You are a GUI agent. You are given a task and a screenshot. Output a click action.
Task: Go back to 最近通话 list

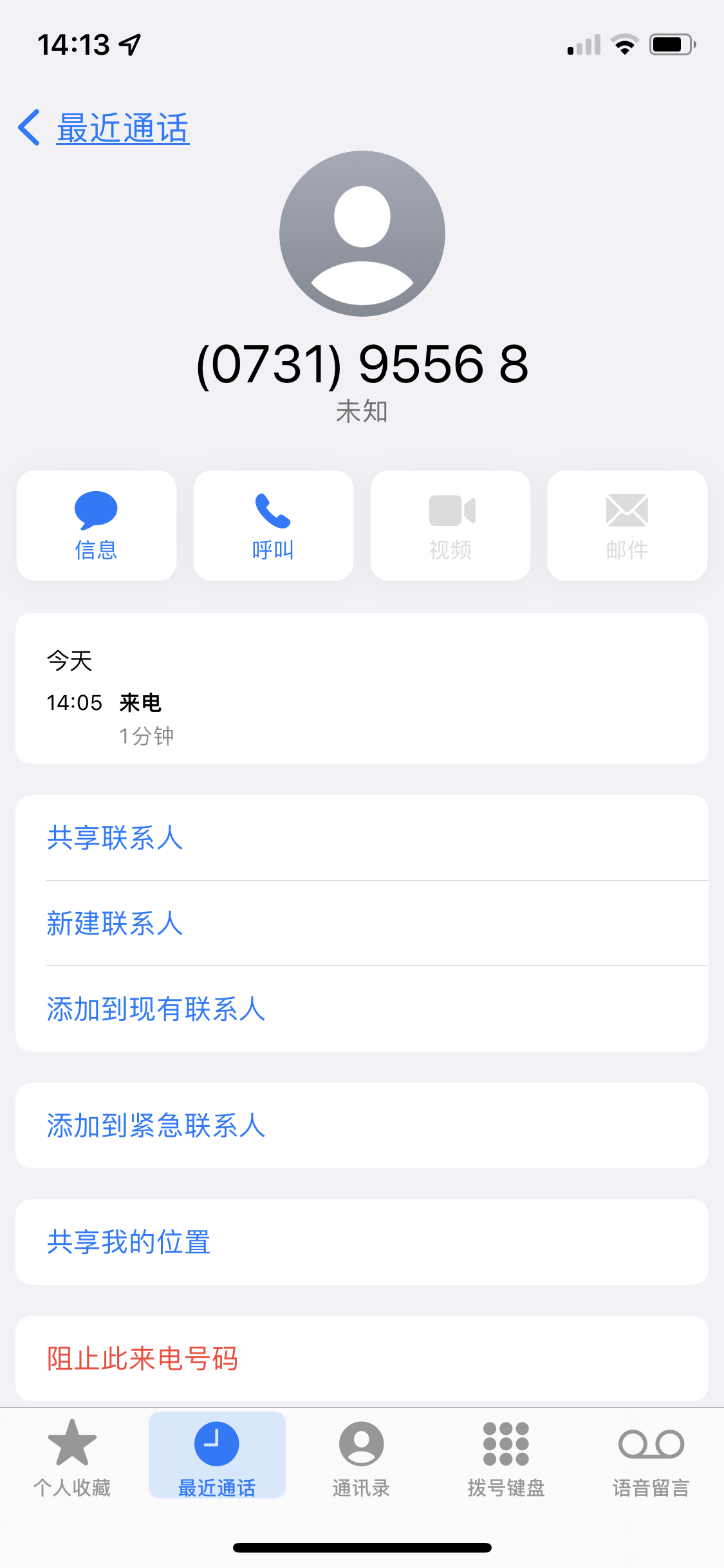pyautogui.click(x=104, y=127)
